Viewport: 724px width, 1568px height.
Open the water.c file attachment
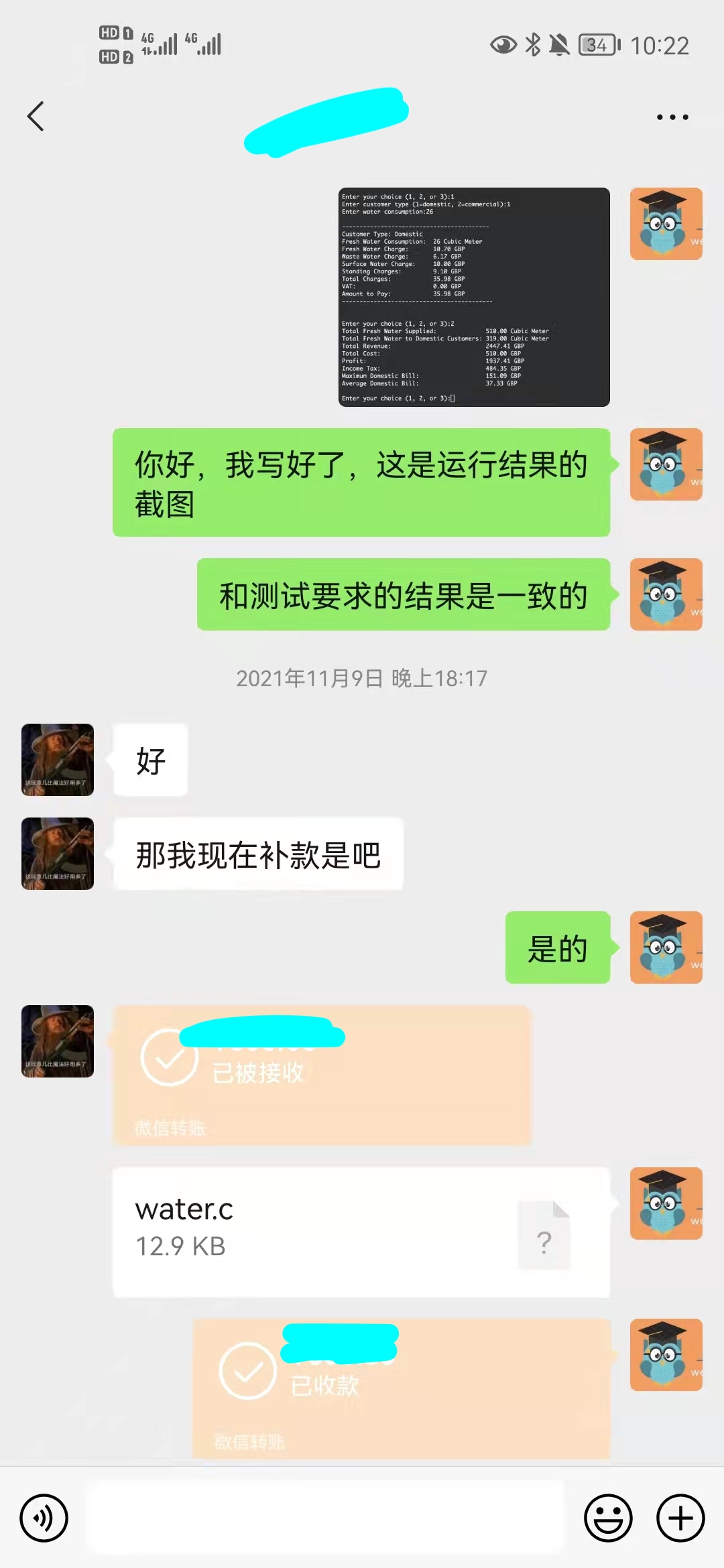[x=361, y=1232]
